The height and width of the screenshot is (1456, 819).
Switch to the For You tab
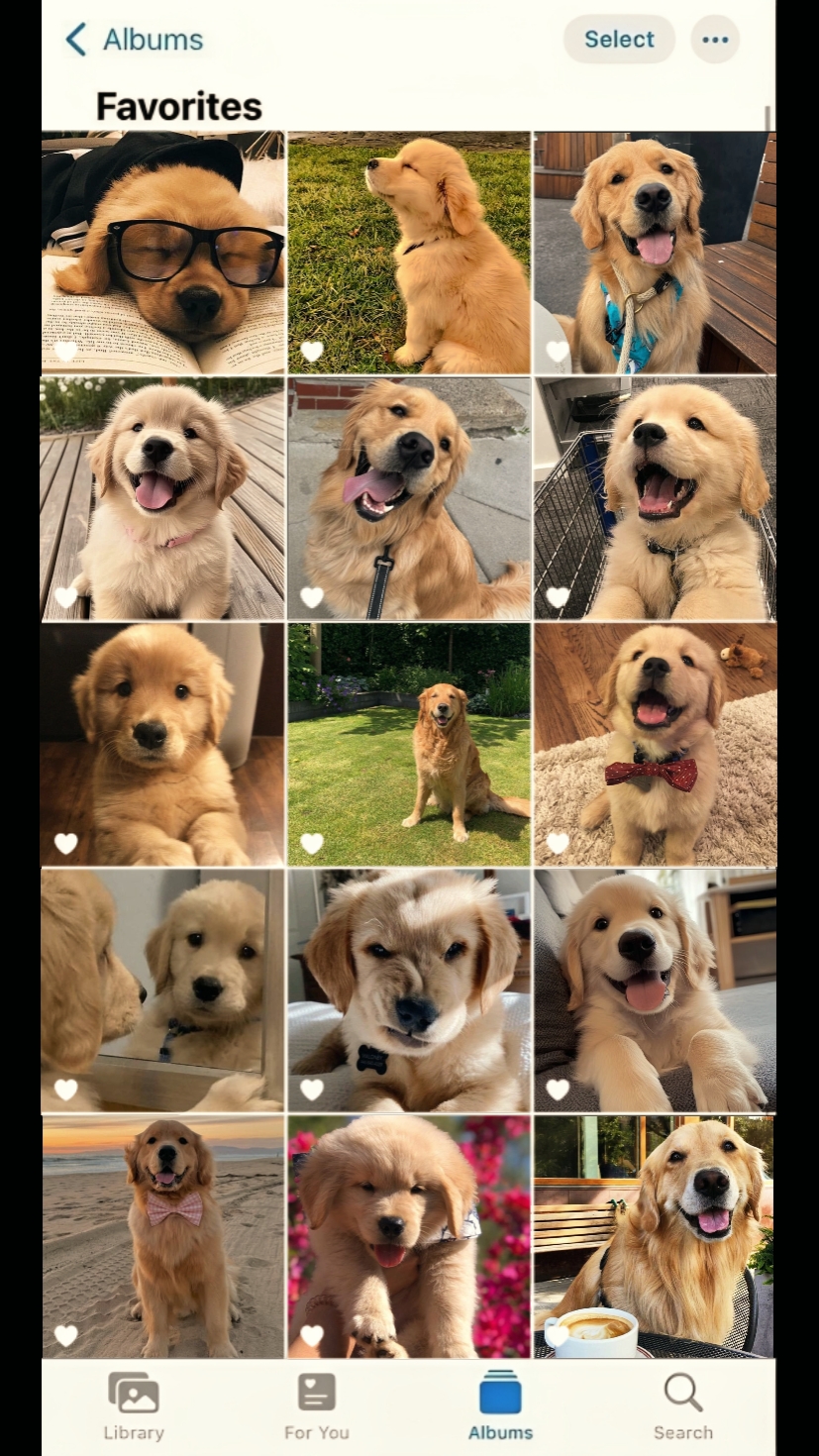[317, 1406]
